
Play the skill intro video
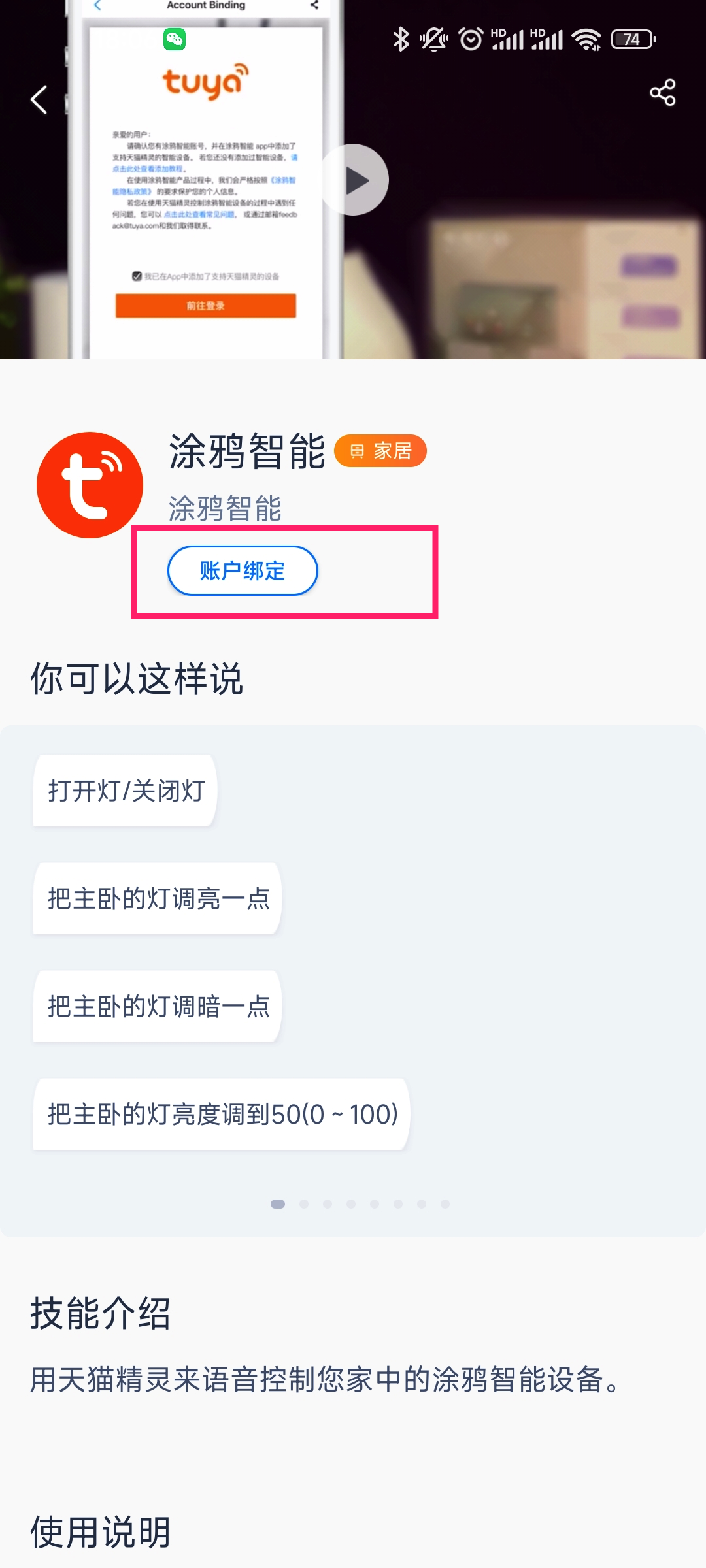pos(354,180)
